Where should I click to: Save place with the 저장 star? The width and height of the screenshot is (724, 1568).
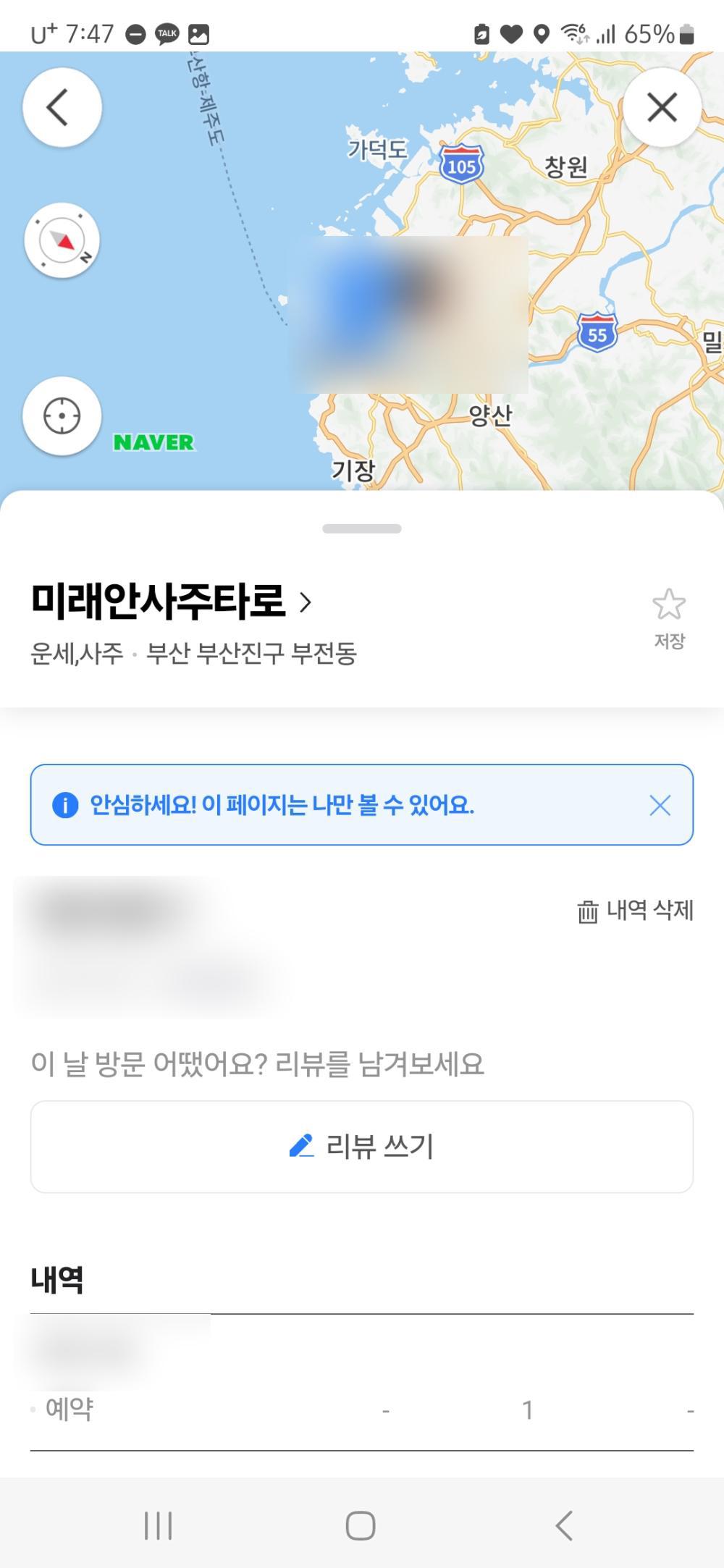coord(668,616)
